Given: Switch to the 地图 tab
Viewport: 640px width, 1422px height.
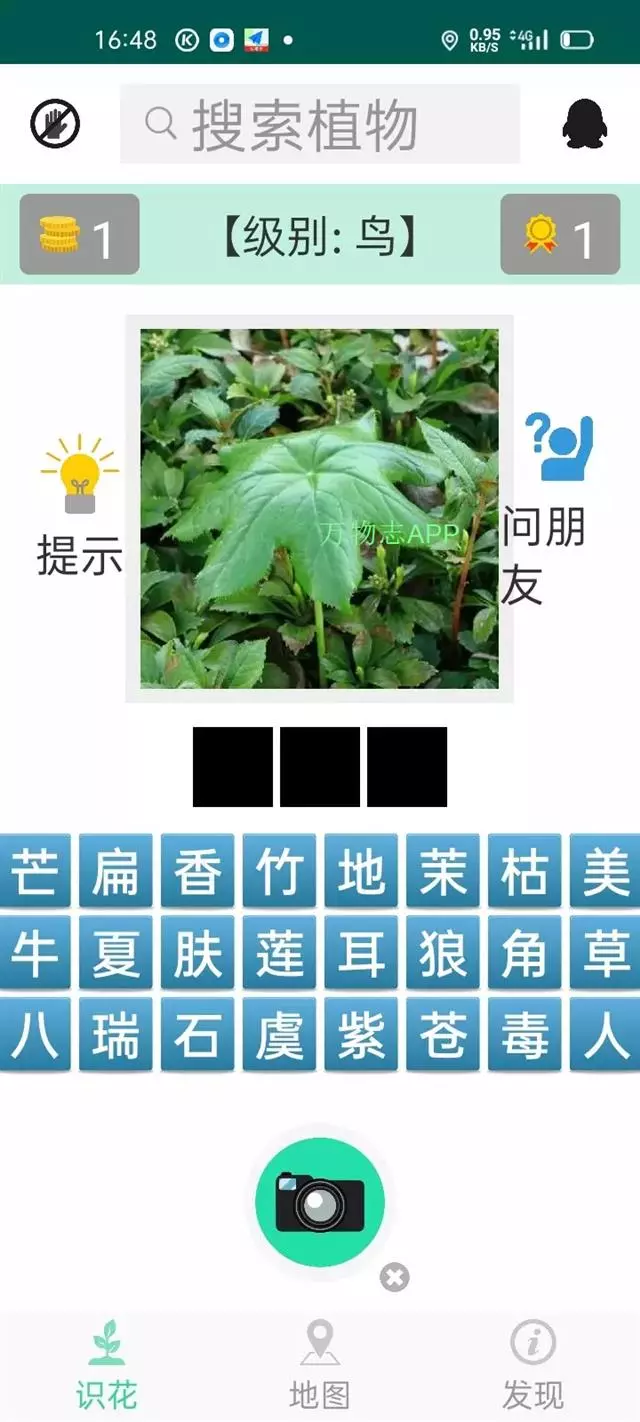Looking at the screenshot, I should pyautogui.click(x=320, y=1364).
